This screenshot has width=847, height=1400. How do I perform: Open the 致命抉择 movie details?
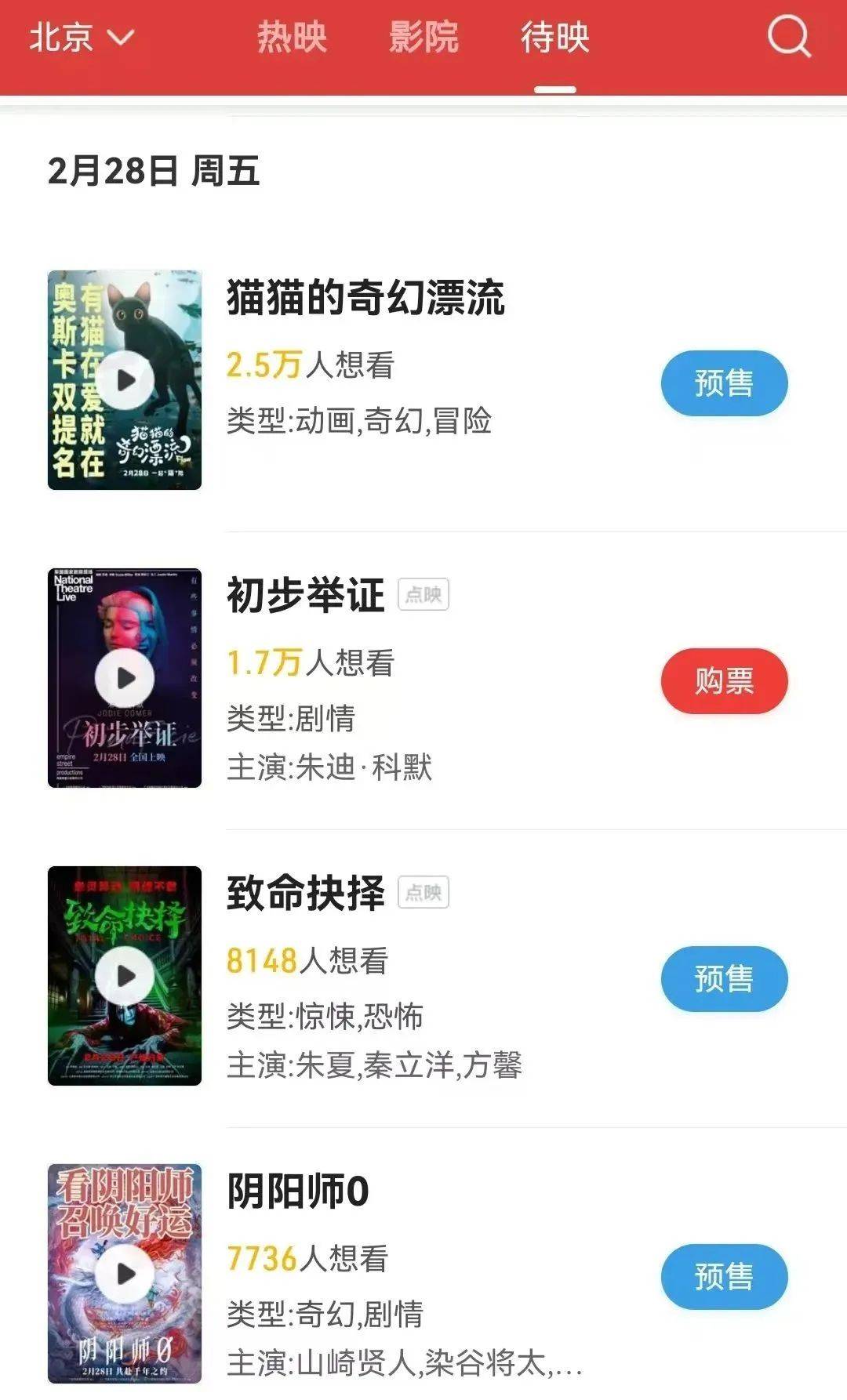[x=306, y=894]
